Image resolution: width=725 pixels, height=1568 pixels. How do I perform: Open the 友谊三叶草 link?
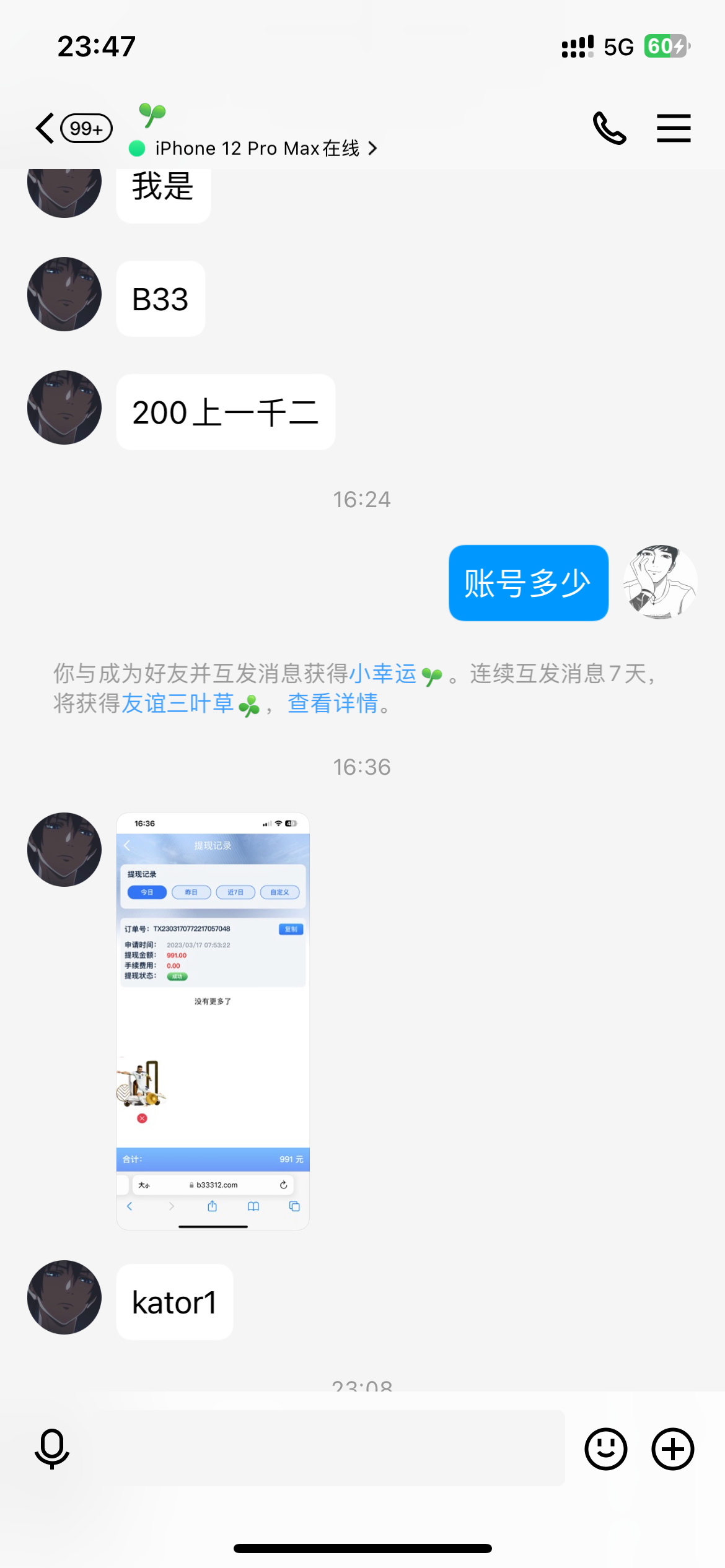point(177,704)
